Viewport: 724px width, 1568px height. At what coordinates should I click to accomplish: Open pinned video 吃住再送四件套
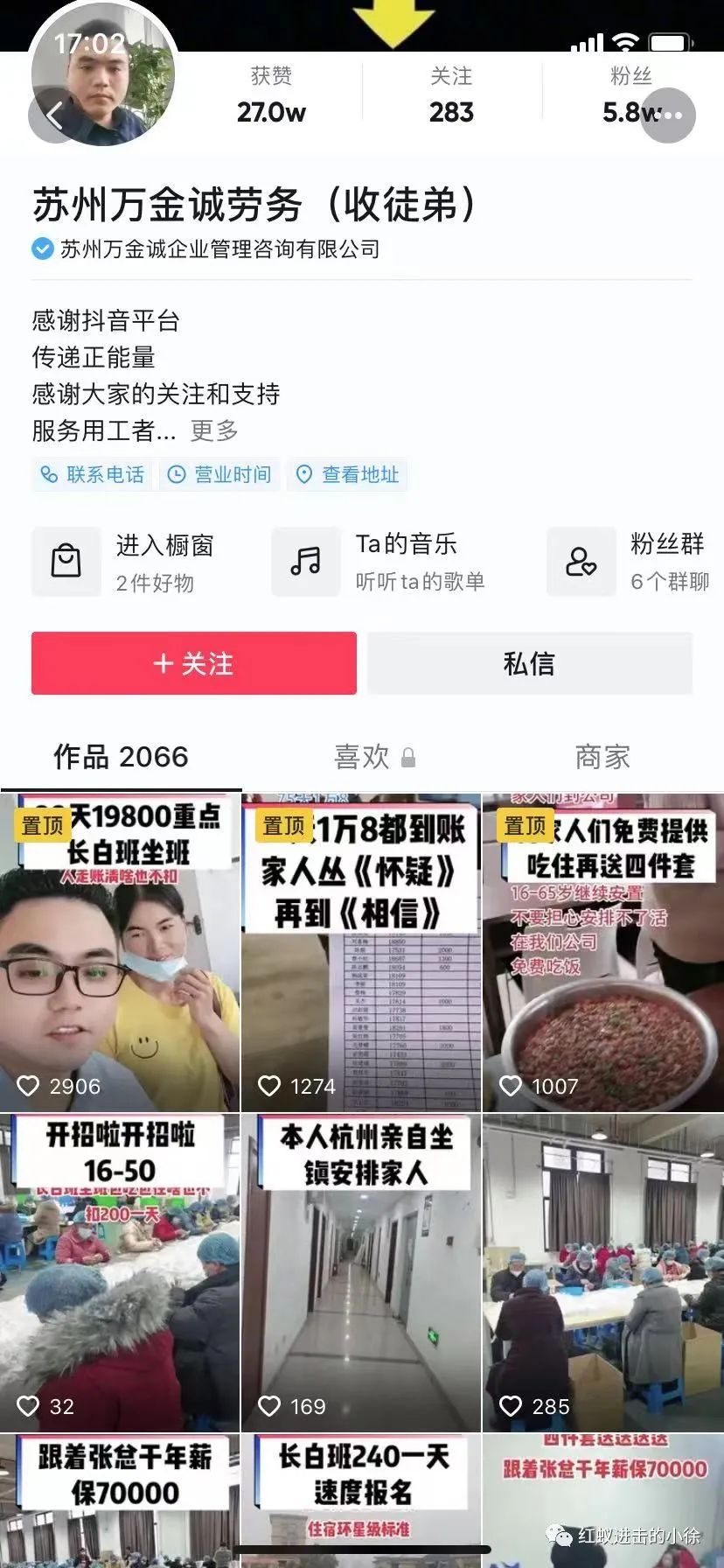tap(603, 954)
